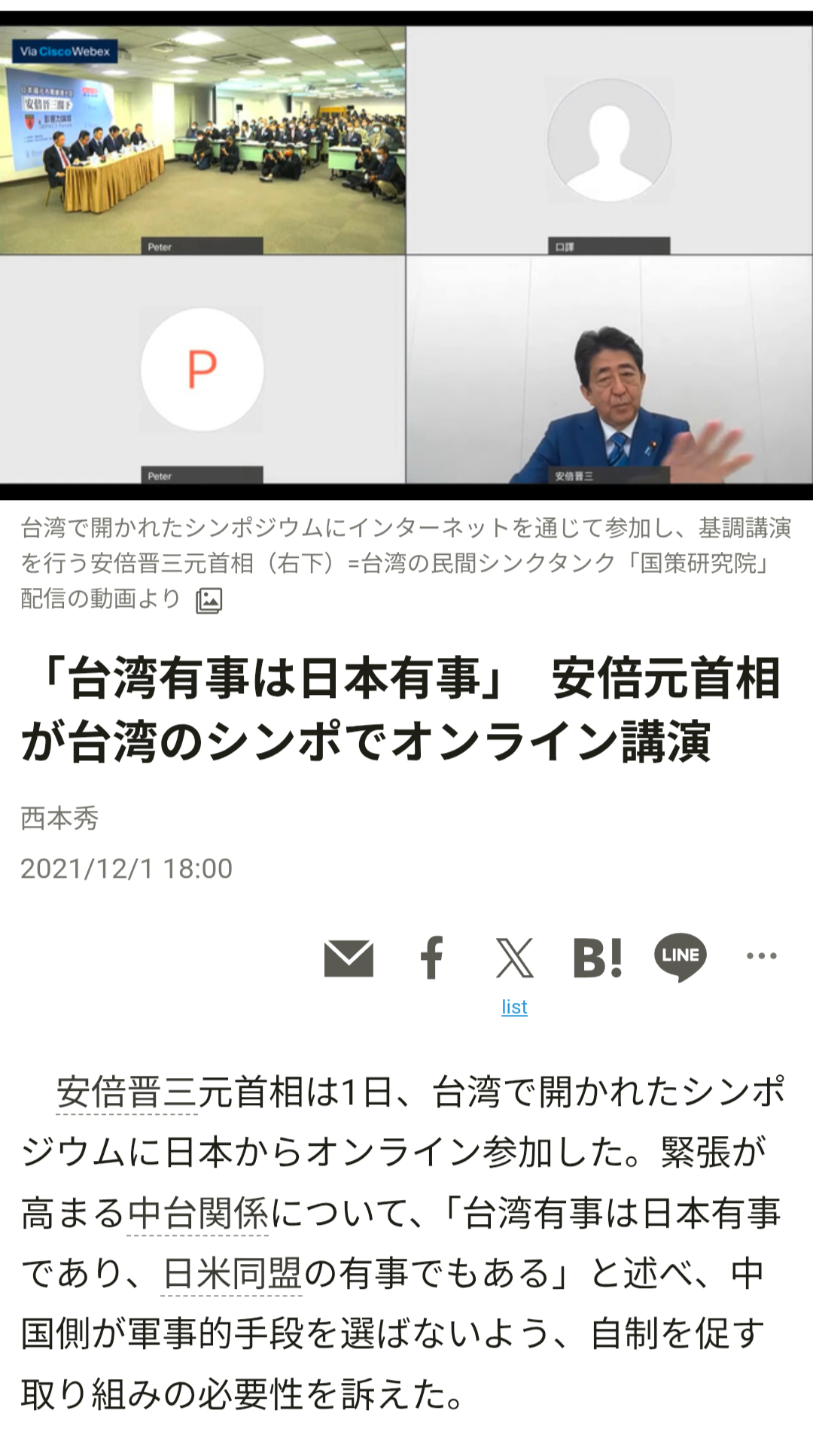The width and height of the screenshot is (813, 1456).
Task: Open the 'list' link
Action: [x=514, y=1007]
